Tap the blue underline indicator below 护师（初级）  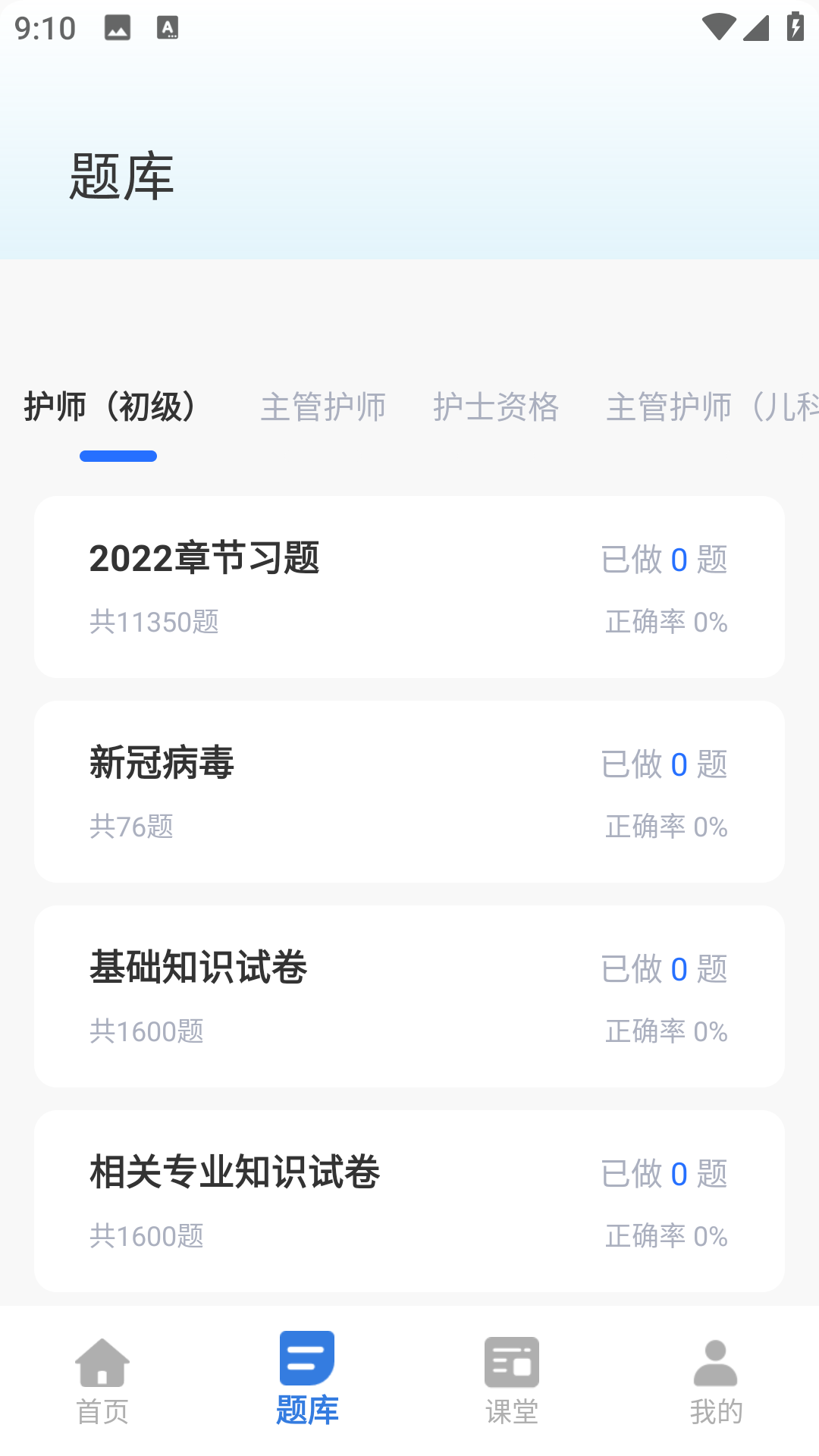pos(118,455)
